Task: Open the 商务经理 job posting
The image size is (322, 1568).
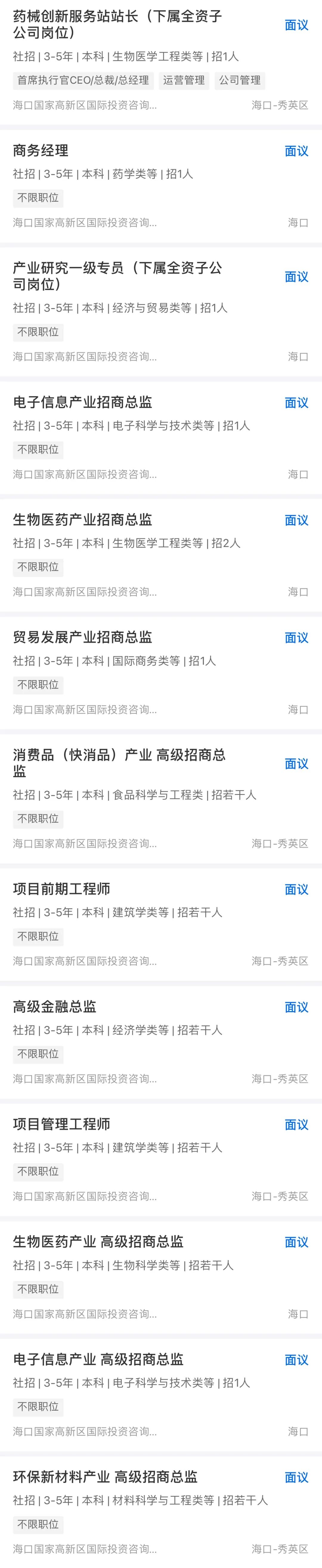Action: click(41, 150)
